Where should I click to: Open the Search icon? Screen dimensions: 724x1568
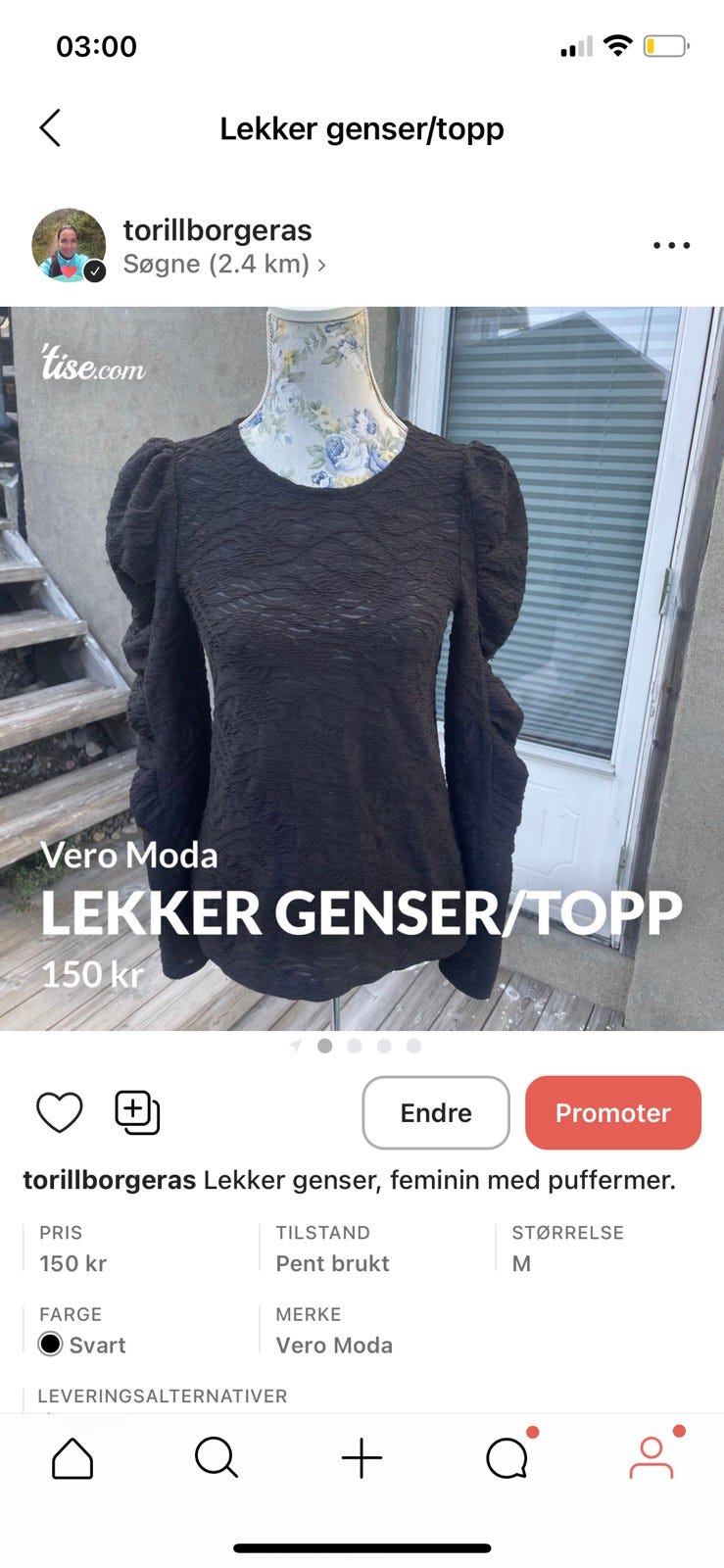pyautogui.click(x=217, y=1457)
